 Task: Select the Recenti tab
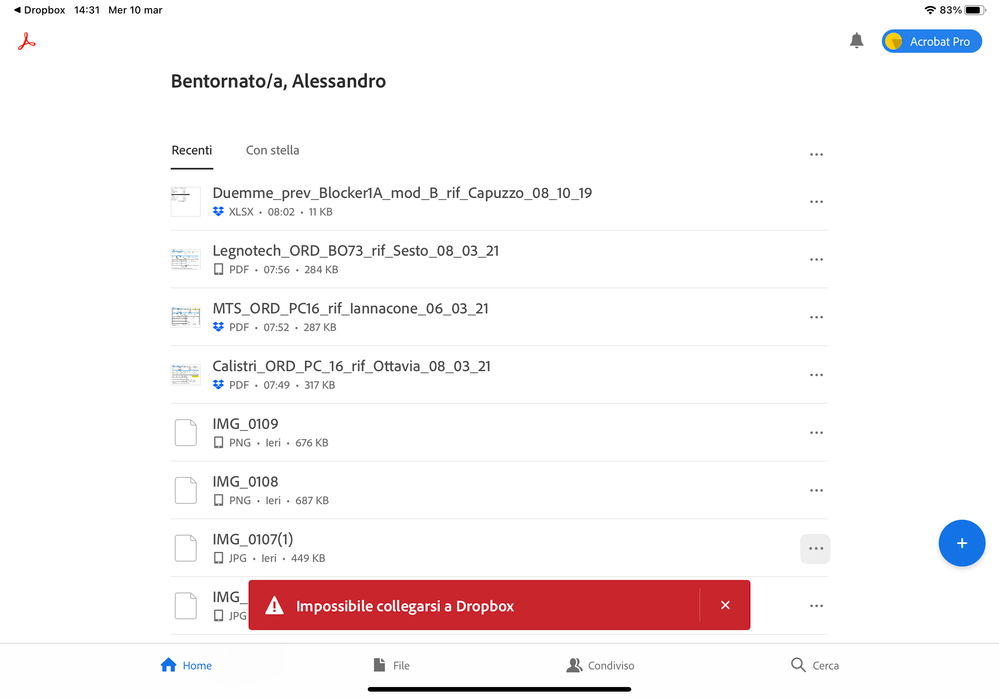click(191, 150)
